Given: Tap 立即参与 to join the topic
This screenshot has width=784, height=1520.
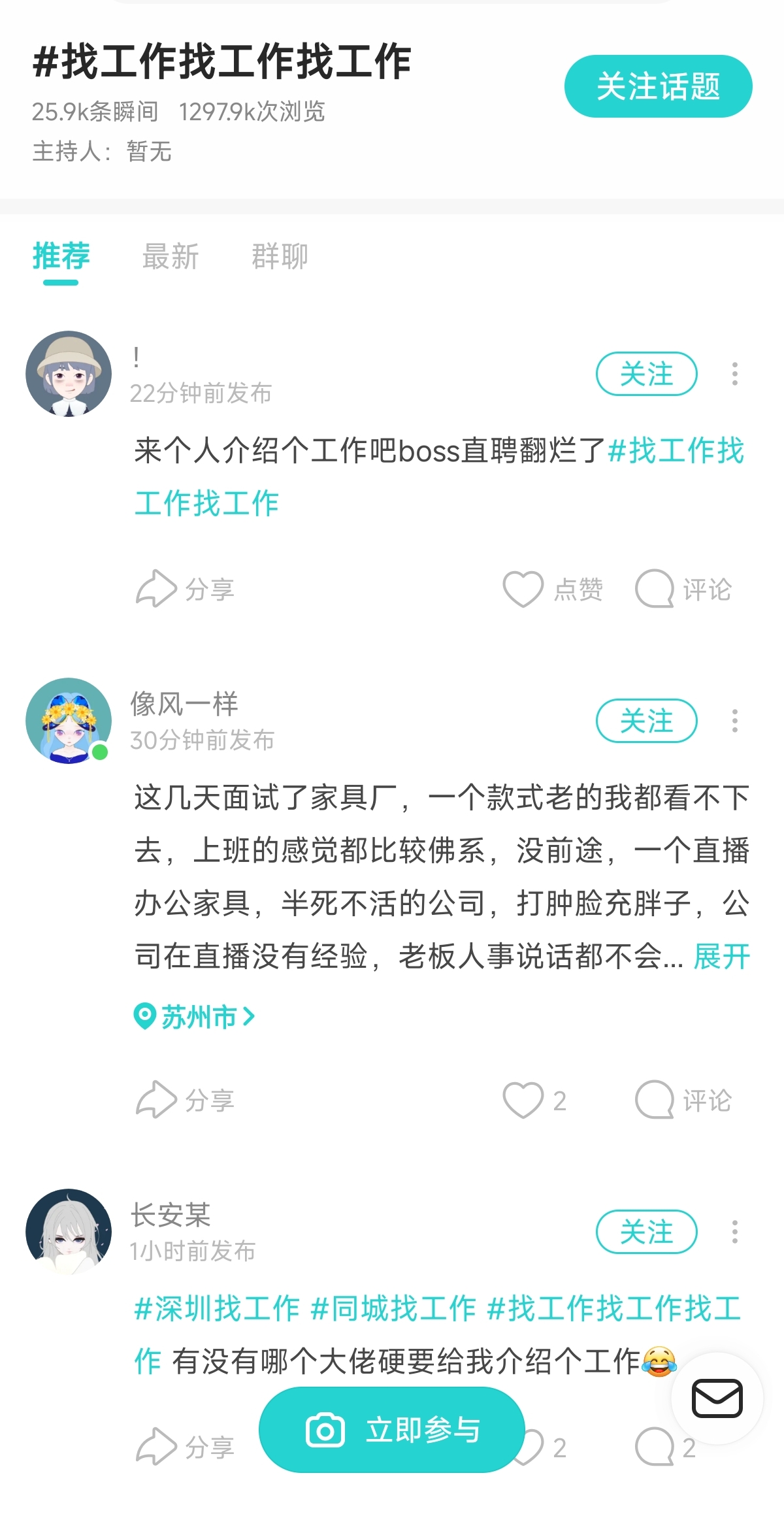Looking at the screenshot, I should 392,1430.
